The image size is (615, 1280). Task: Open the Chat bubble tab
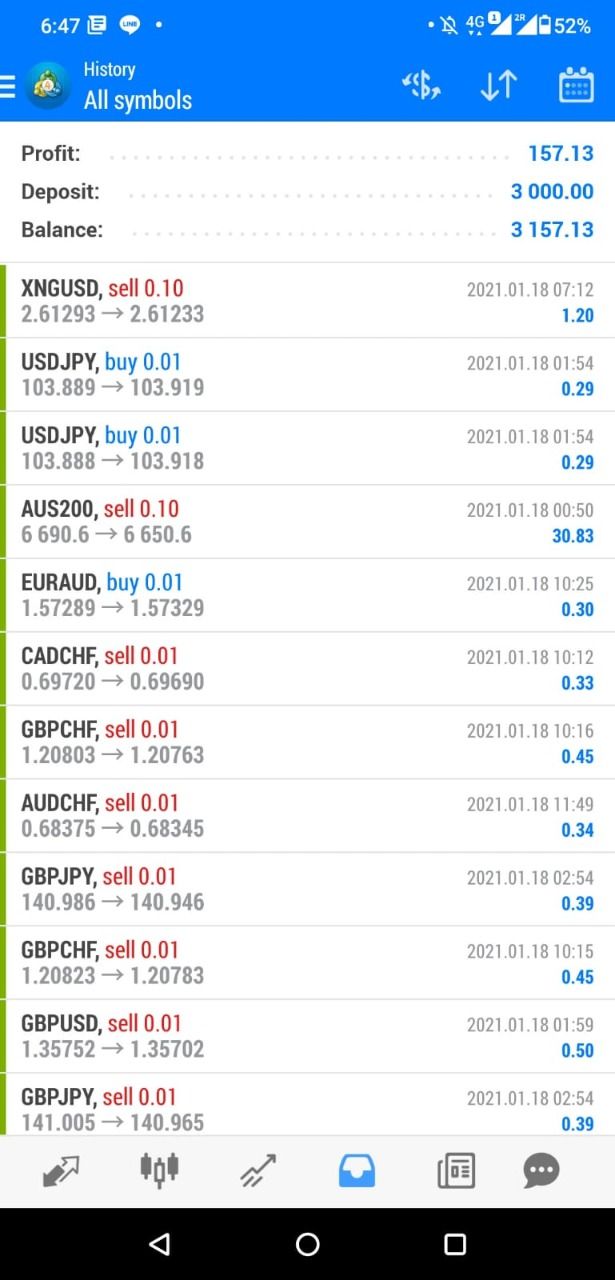pyautogui.click(x=541, y=1170)
